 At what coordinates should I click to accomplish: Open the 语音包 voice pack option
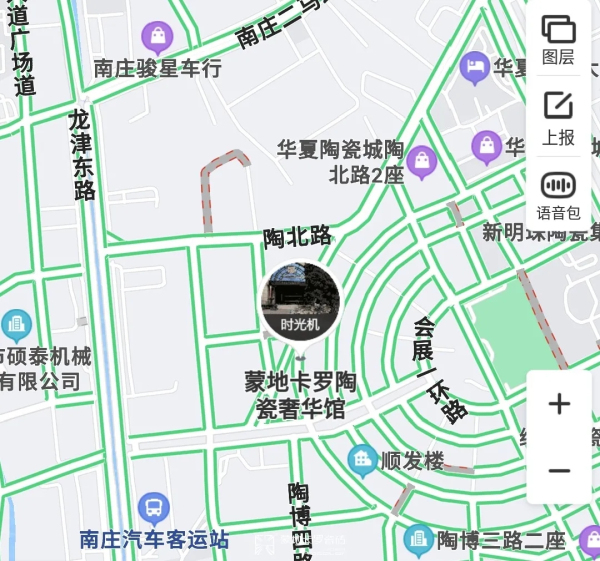[x=558, y=192]
